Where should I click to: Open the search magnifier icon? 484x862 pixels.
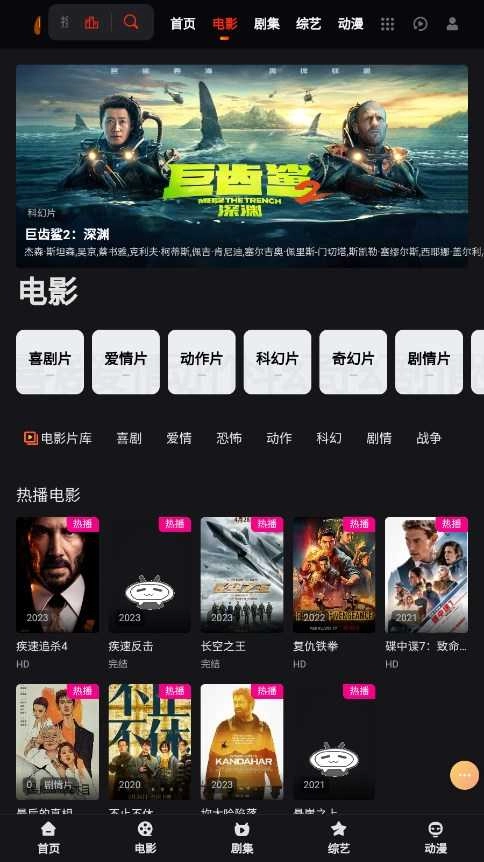point(131,22)
